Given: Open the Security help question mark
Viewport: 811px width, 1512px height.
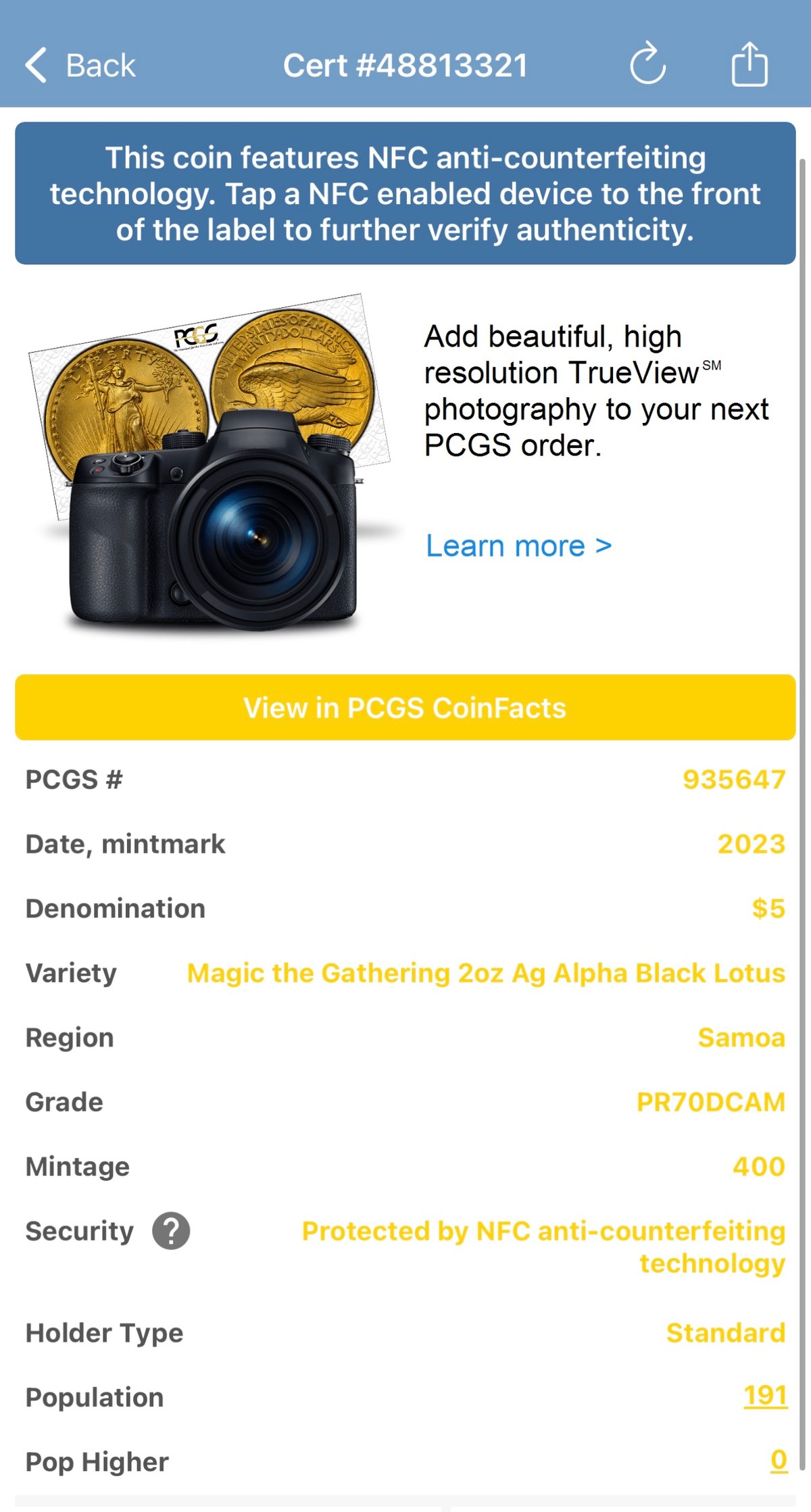Looking at the screenshot, I should (171, 1231).
